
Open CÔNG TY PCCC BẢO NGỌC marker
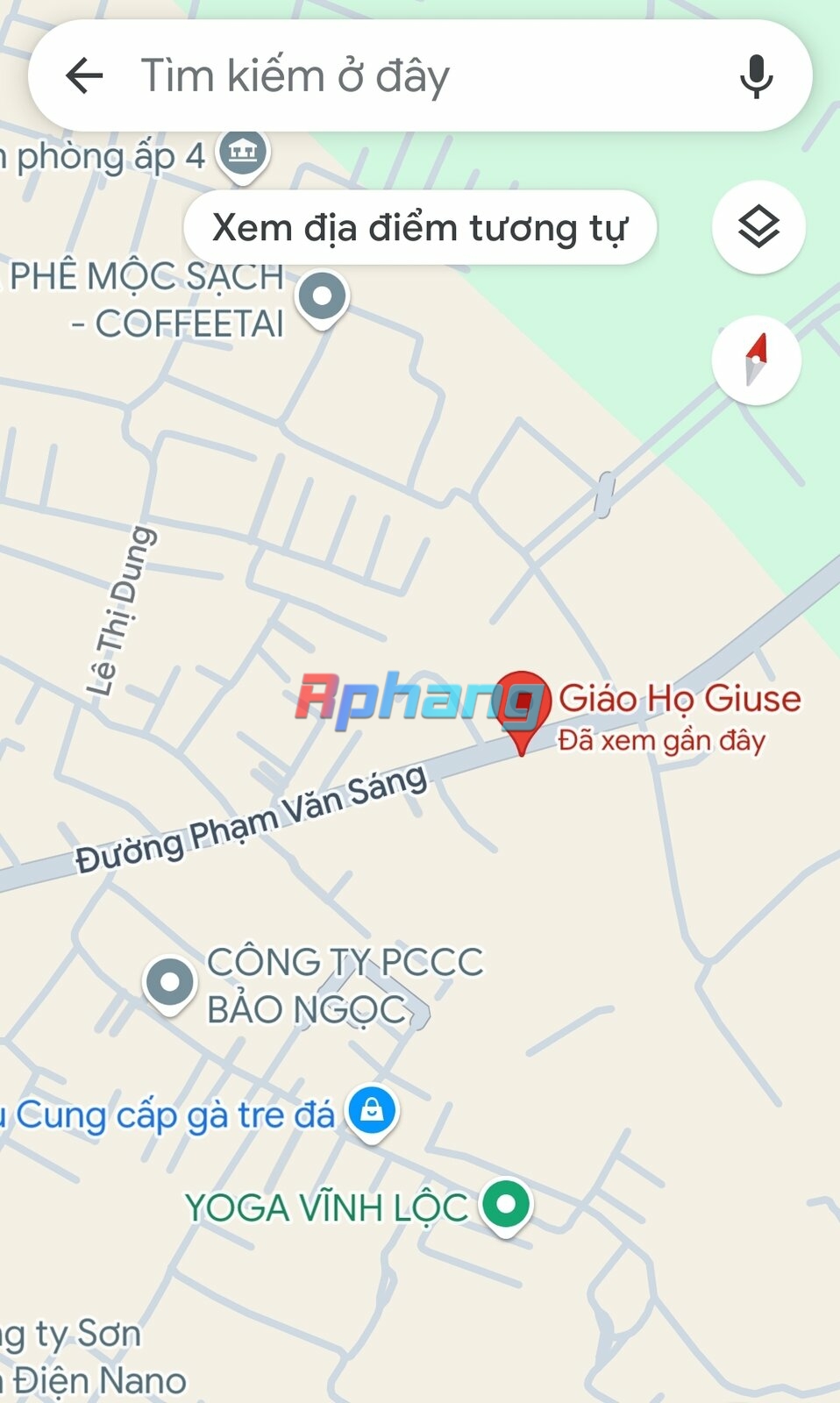pos(169,985)
